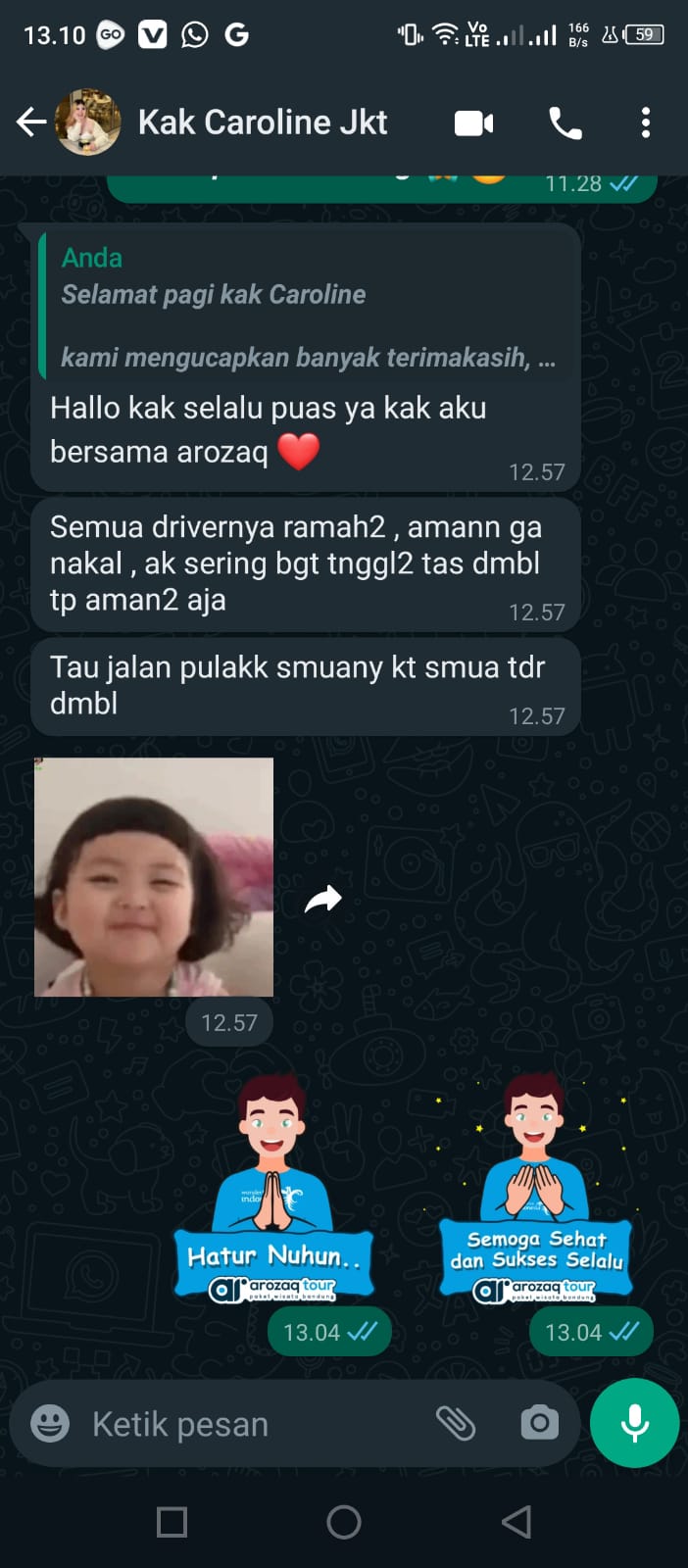Tap the microphone voice message button

634,1423
